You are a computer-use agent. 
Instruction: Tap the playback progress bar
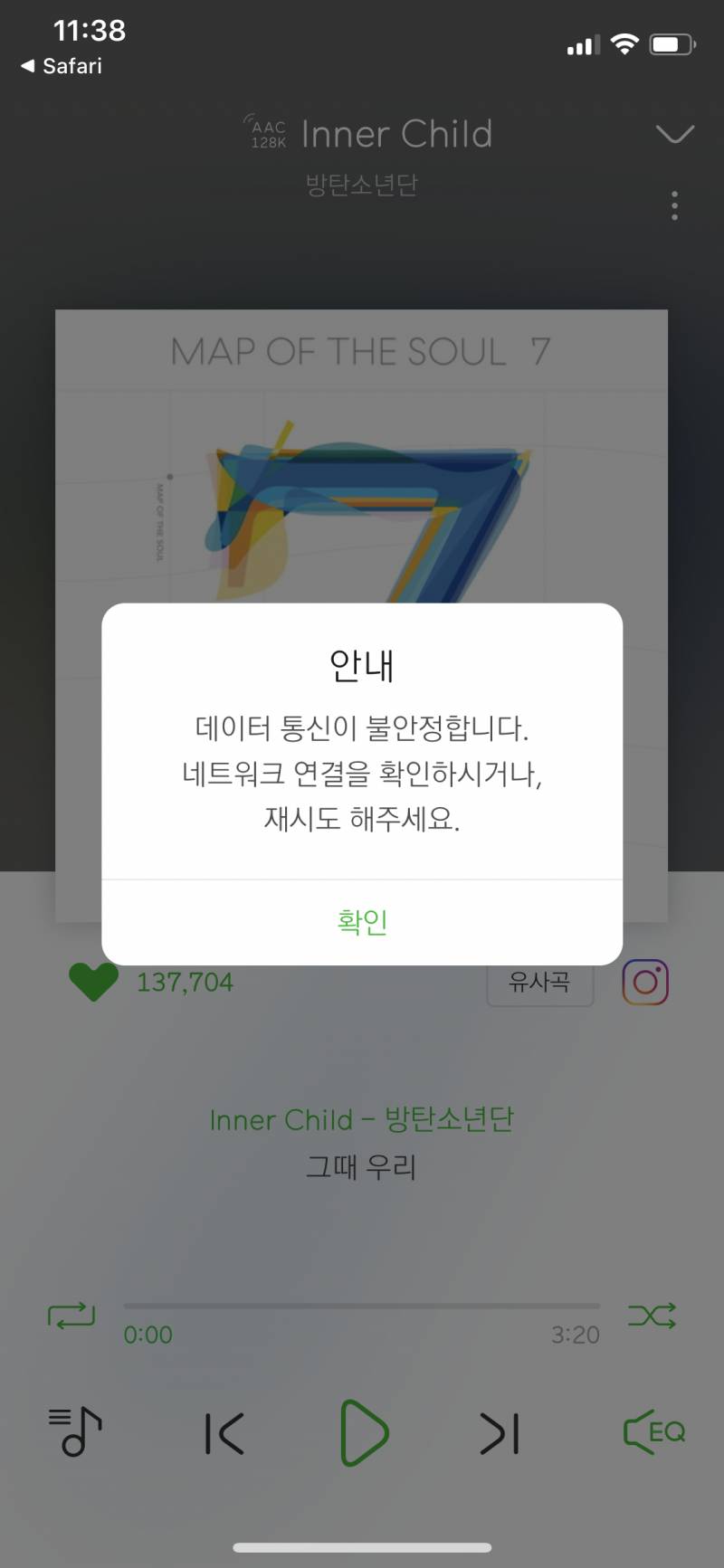point(361,1304)
